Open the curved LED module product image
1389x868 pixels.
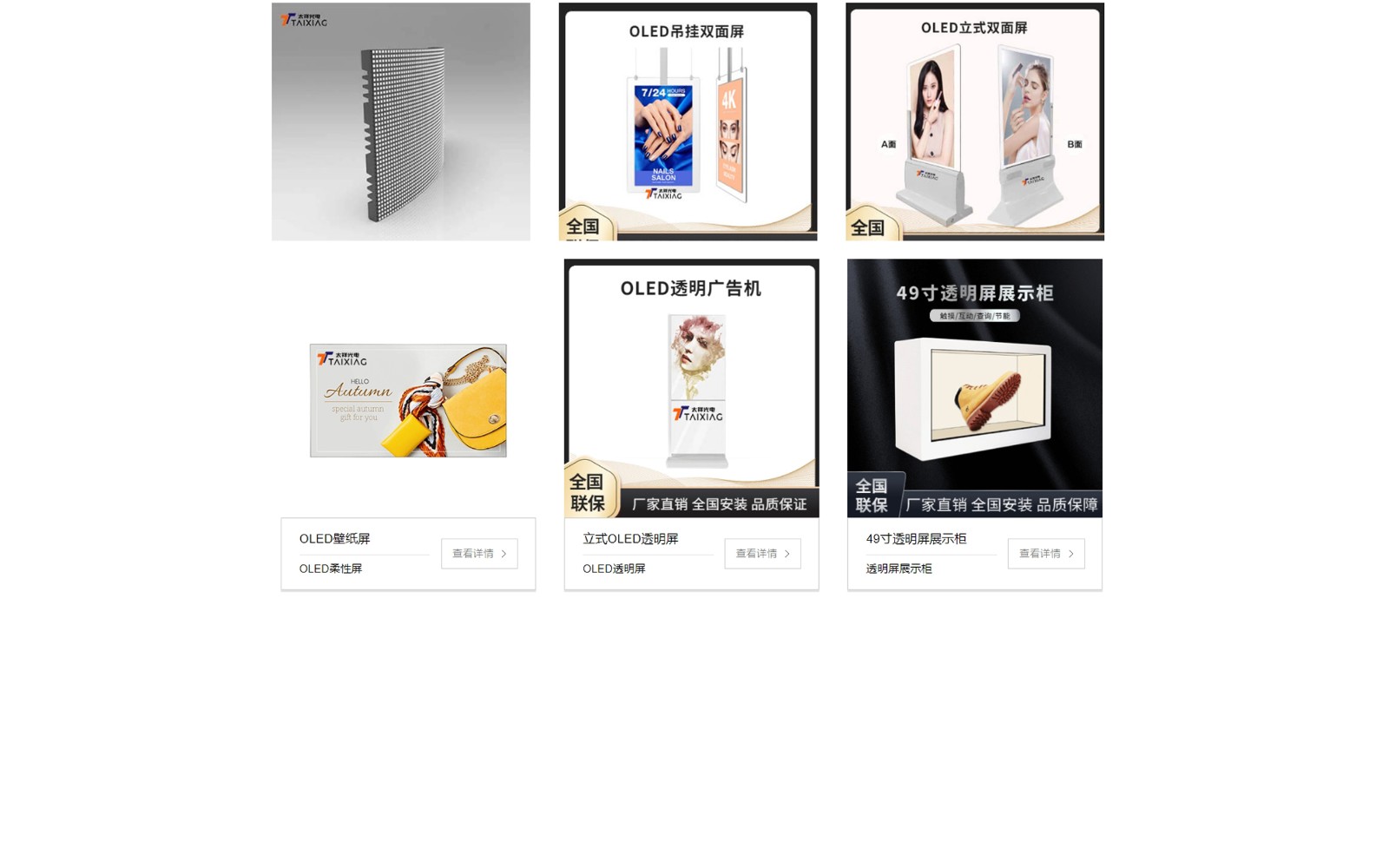click(400, 122)
